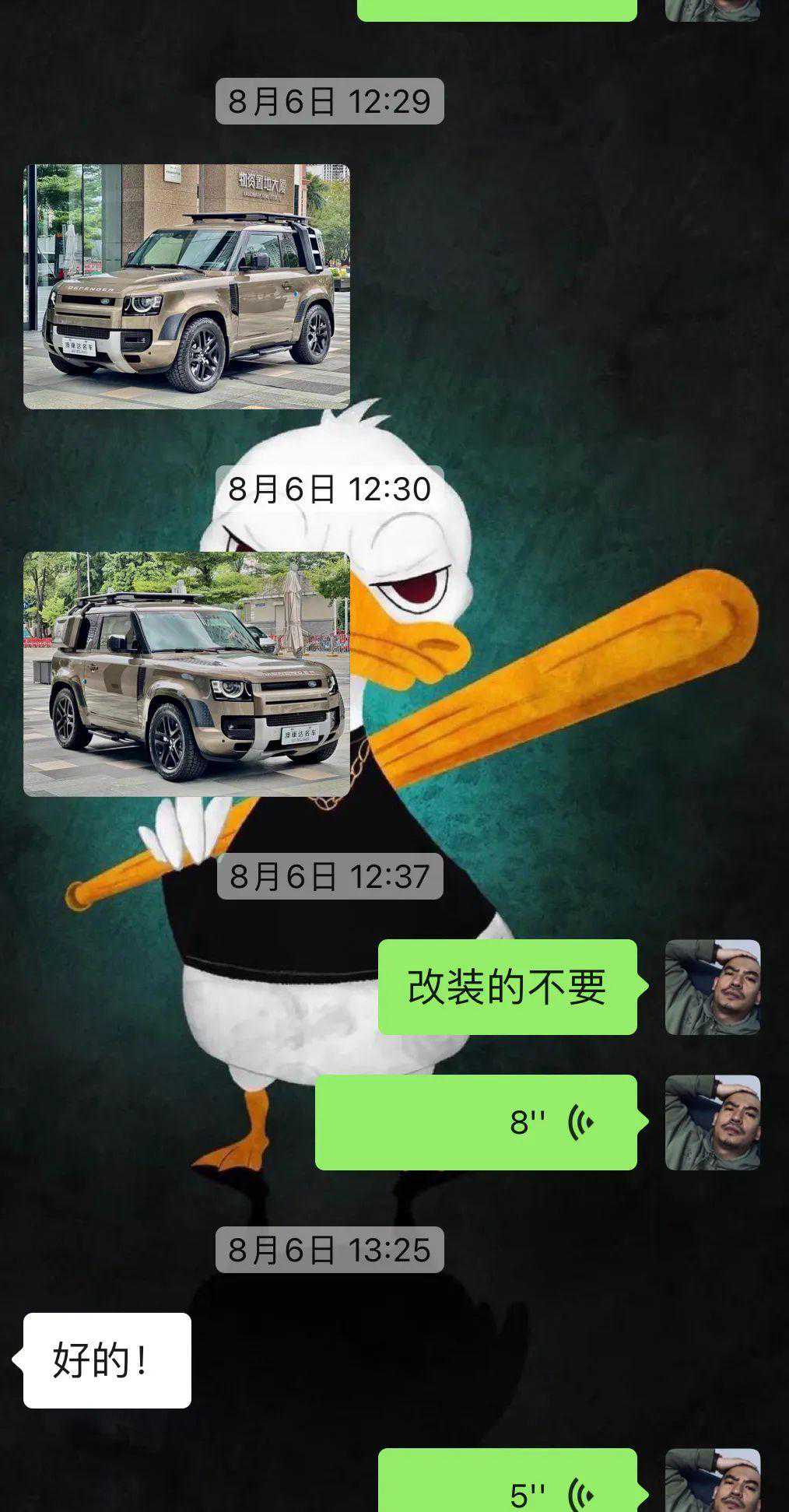
Task: Open the car photo sent at 12:29
Action: [x=186, y=286]
